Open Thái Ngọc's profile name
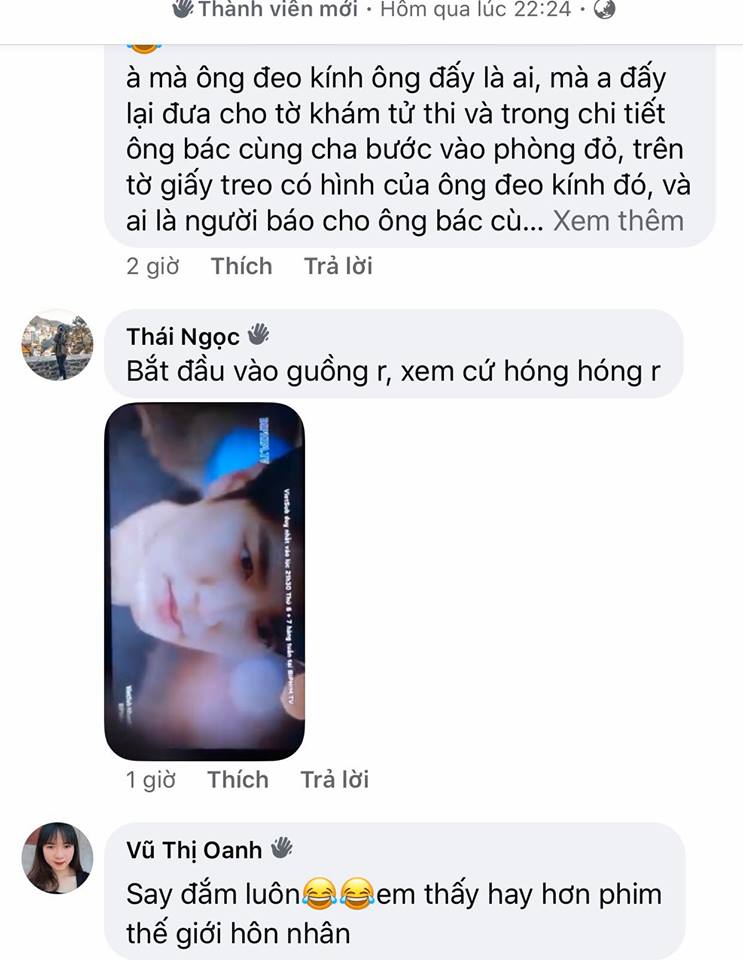This screenshot has width=743, height=960. [183, 335]
